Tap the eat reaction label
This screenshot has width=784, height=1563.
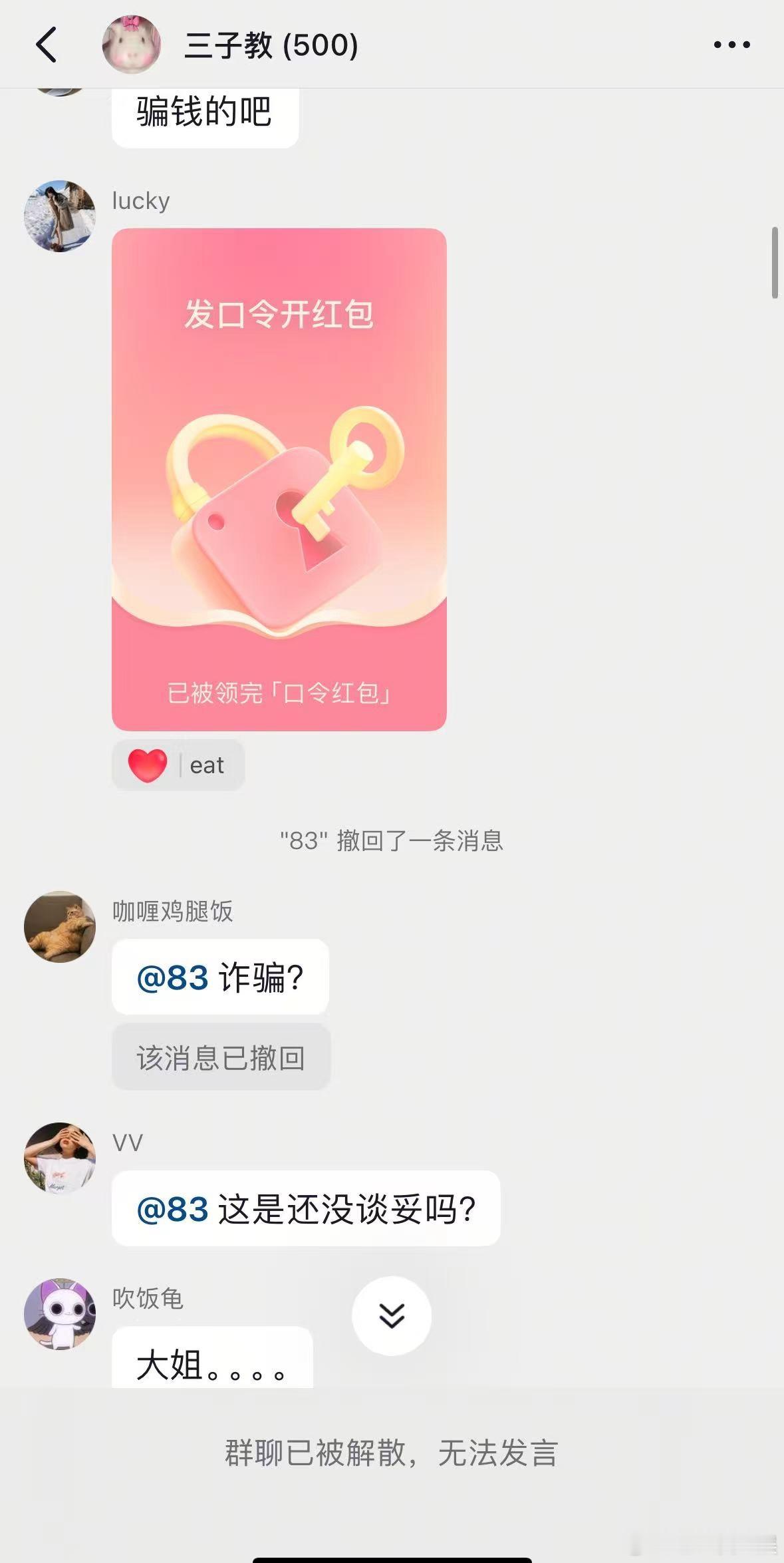tap(207, 765)
